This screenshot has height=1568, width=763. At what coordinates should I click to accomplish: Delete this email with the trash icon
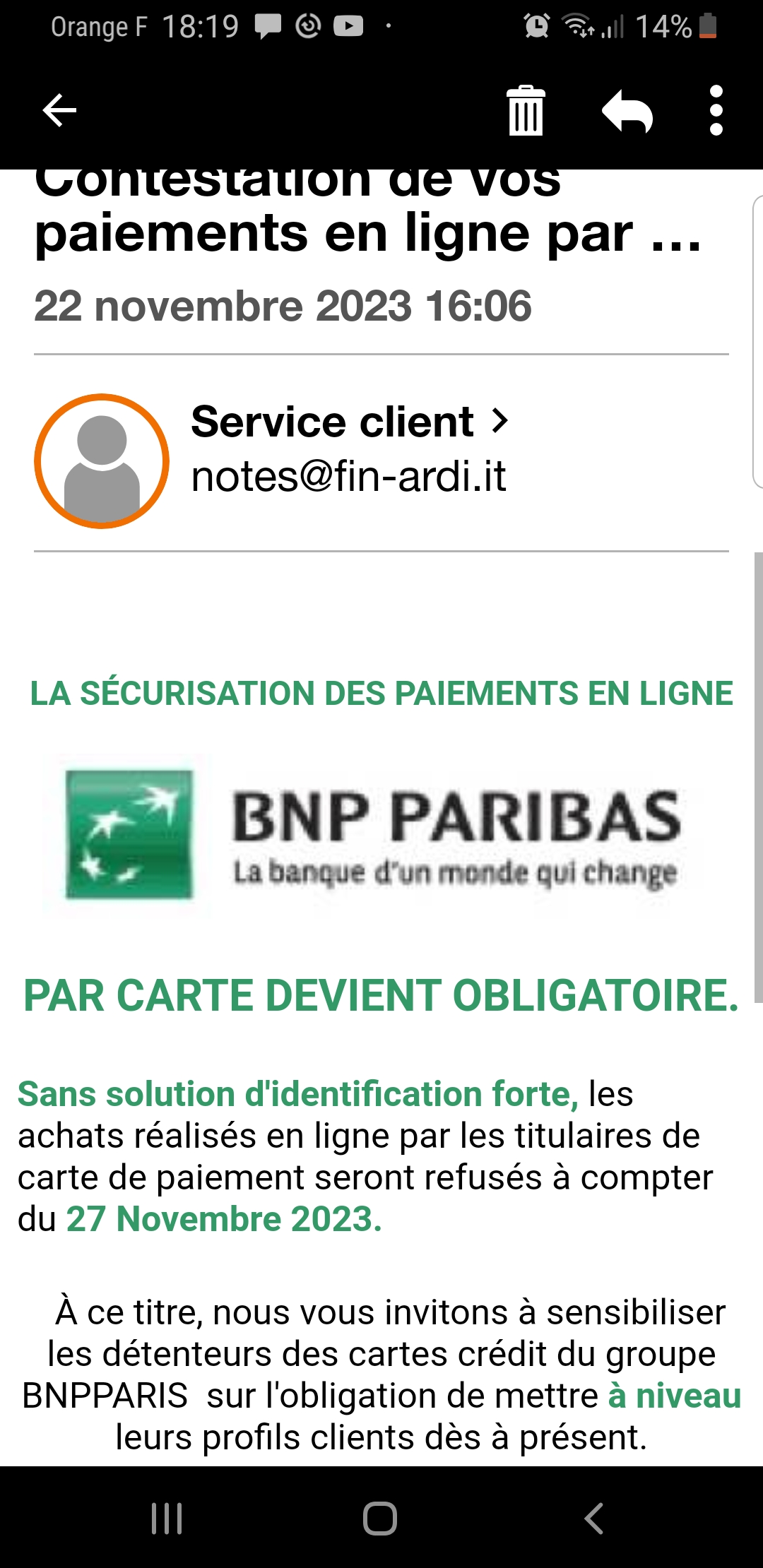(x=526, y=111)
